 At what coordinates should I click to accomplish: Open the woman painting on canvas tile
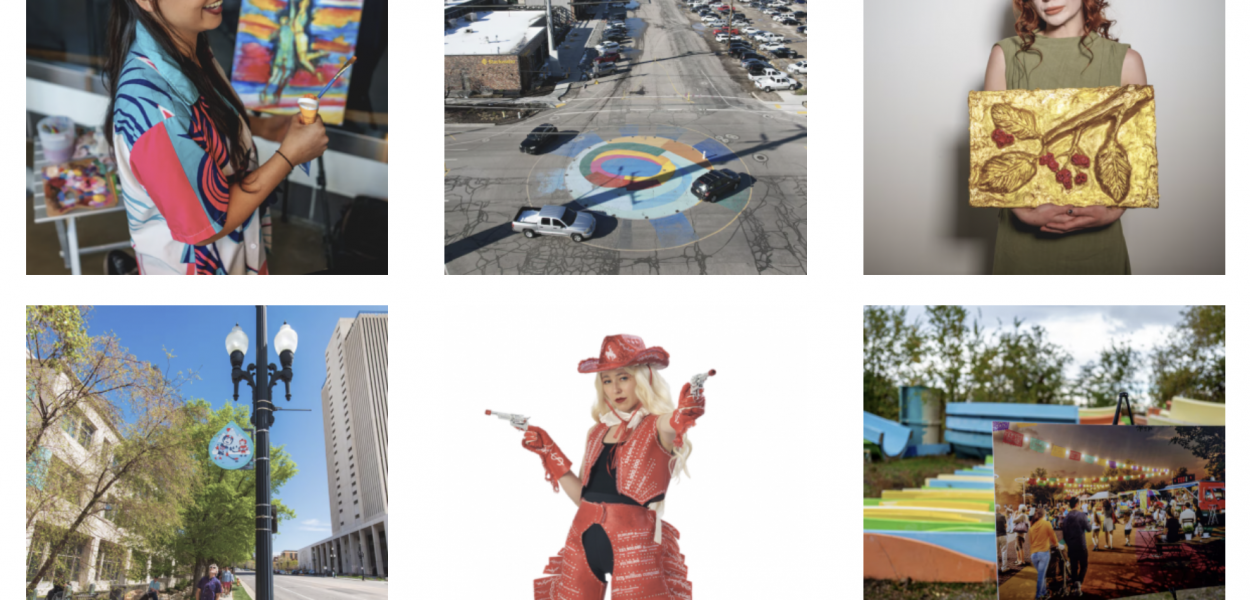tap(206, 137)
